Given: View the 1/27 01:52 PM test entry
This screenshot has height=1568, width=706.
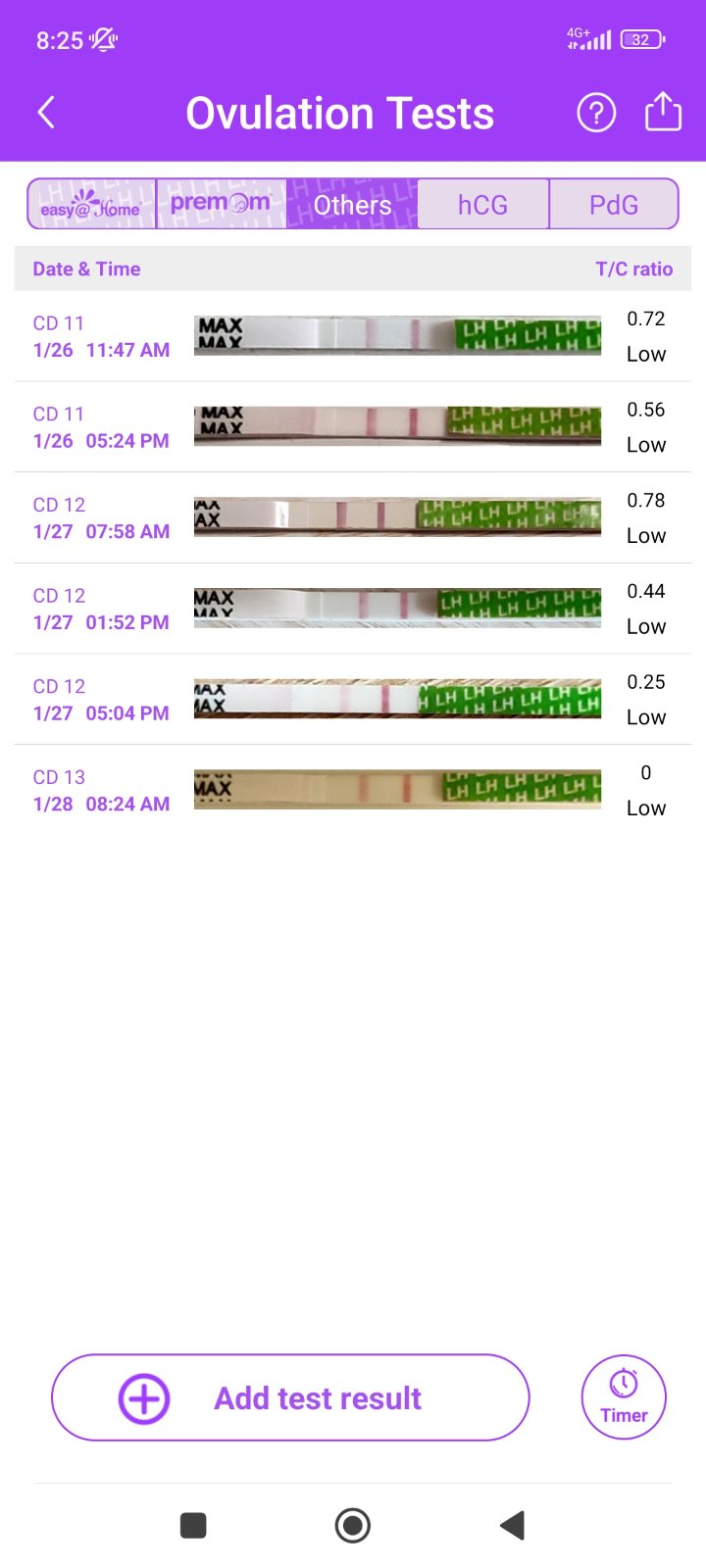Looking at the screenshot, I should click(352, 609).
